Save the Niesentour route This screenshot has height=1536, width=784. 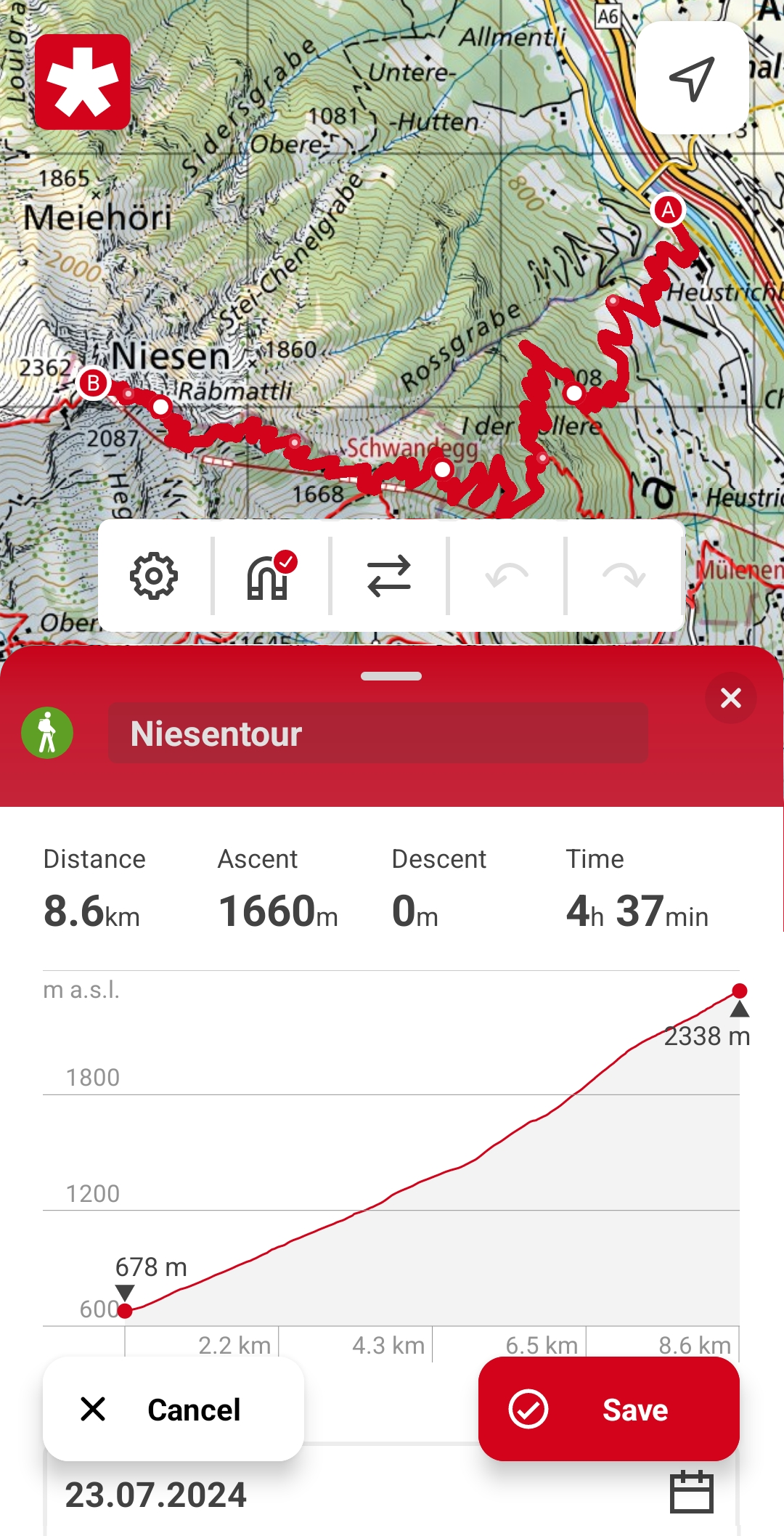(x=608, y=1409)
